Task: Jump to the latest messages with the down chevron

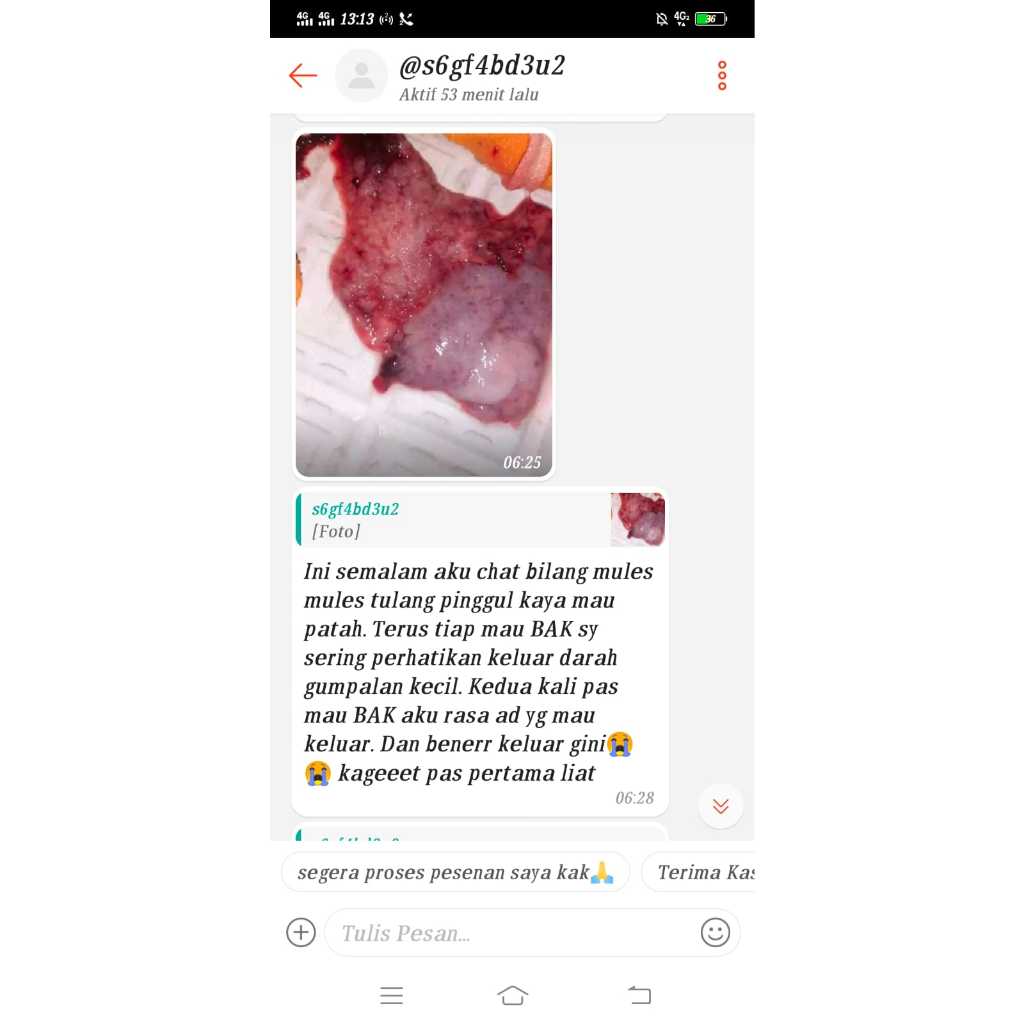Action: (x=720, y=806)
